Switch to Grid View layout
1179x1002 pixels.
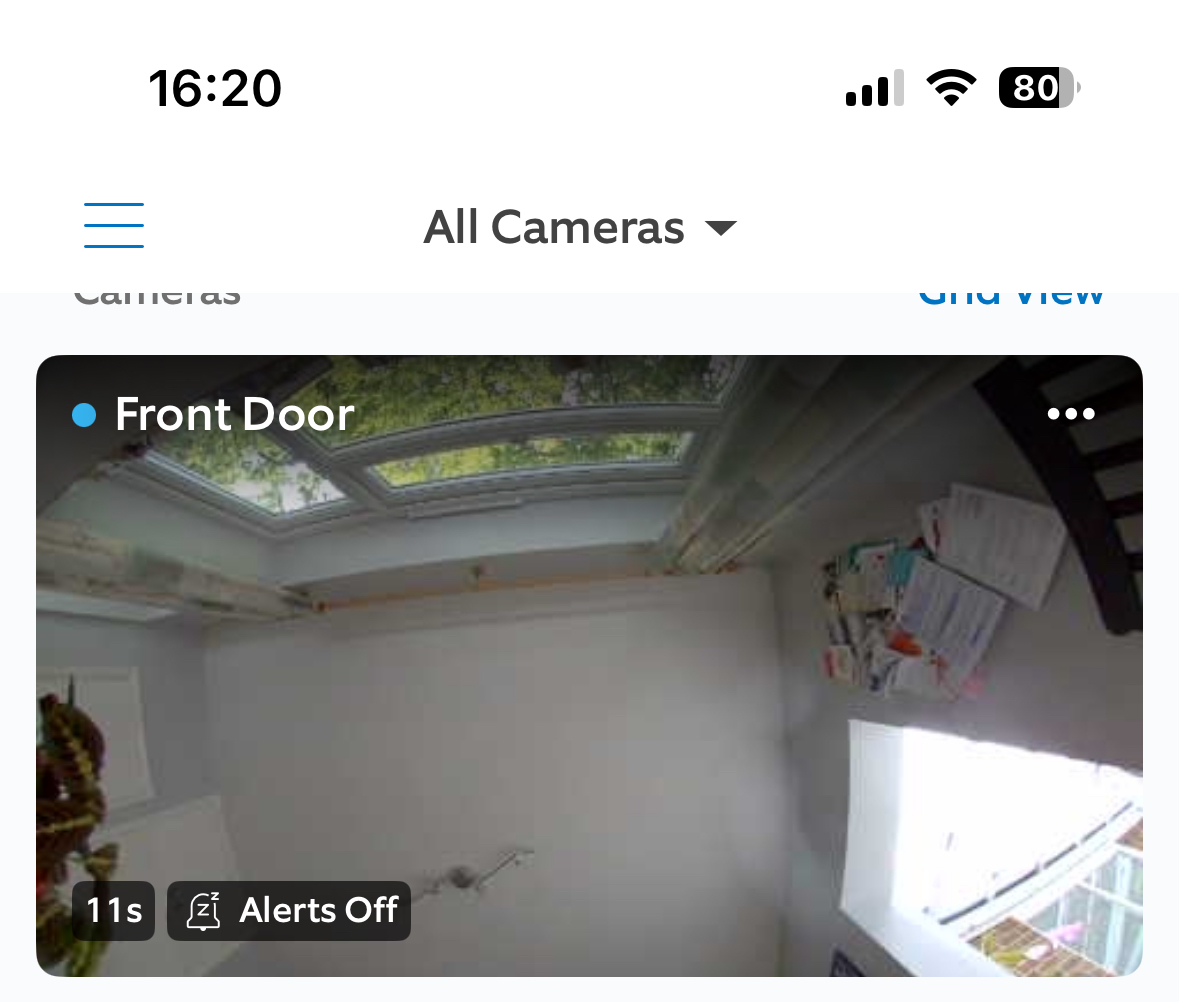coord(1011,297)
